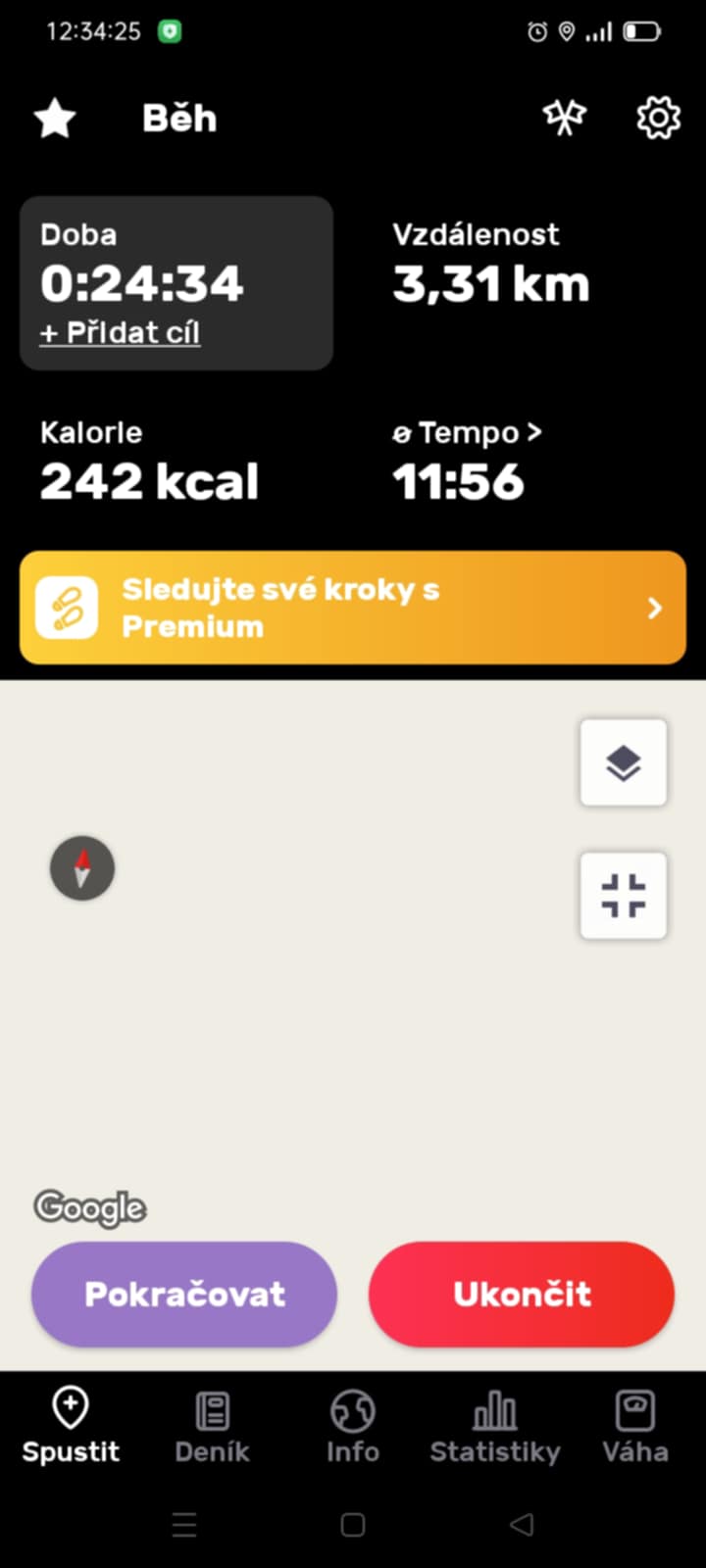
Task: Switch to the Spustit tab
Action: pos(71,1427)
